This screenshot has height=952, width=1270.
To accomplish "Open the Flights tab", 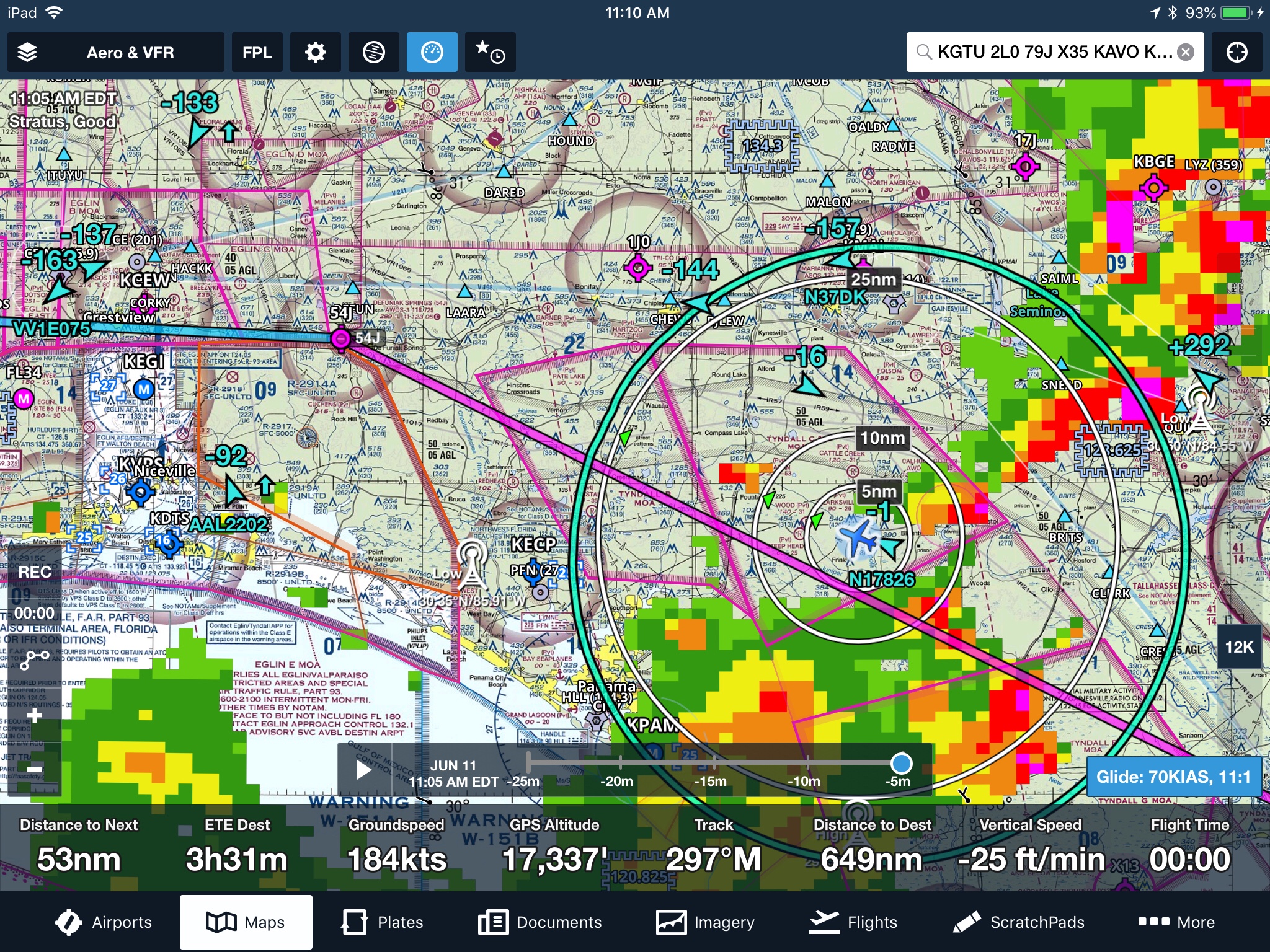I will click(x=853, y=922).
